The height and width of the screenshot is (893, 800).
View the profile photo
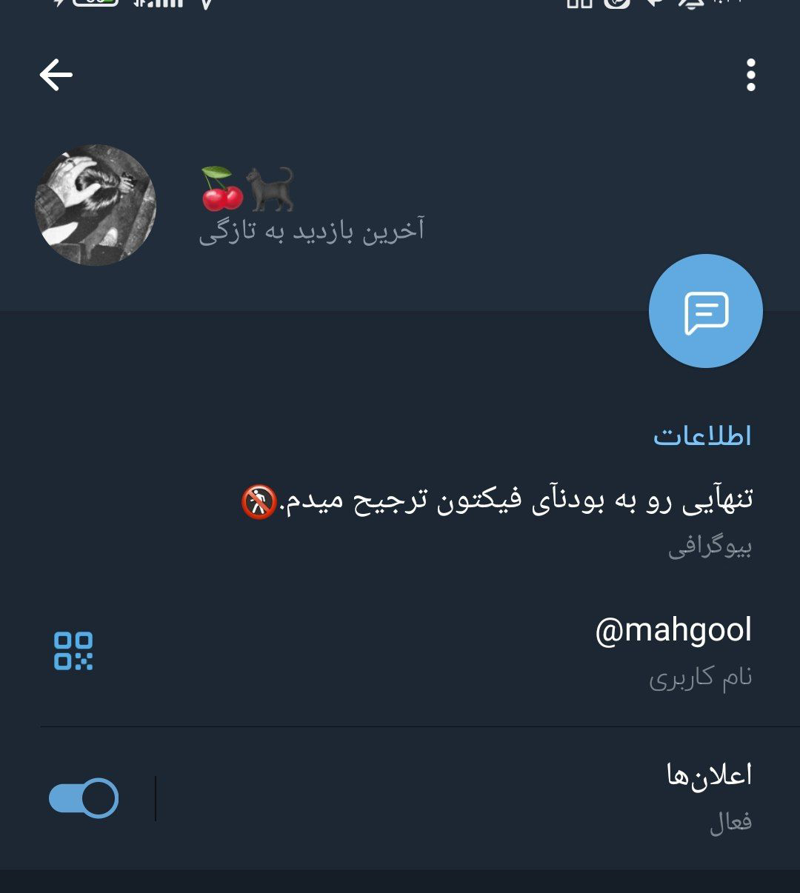click(x=95, y=205)
